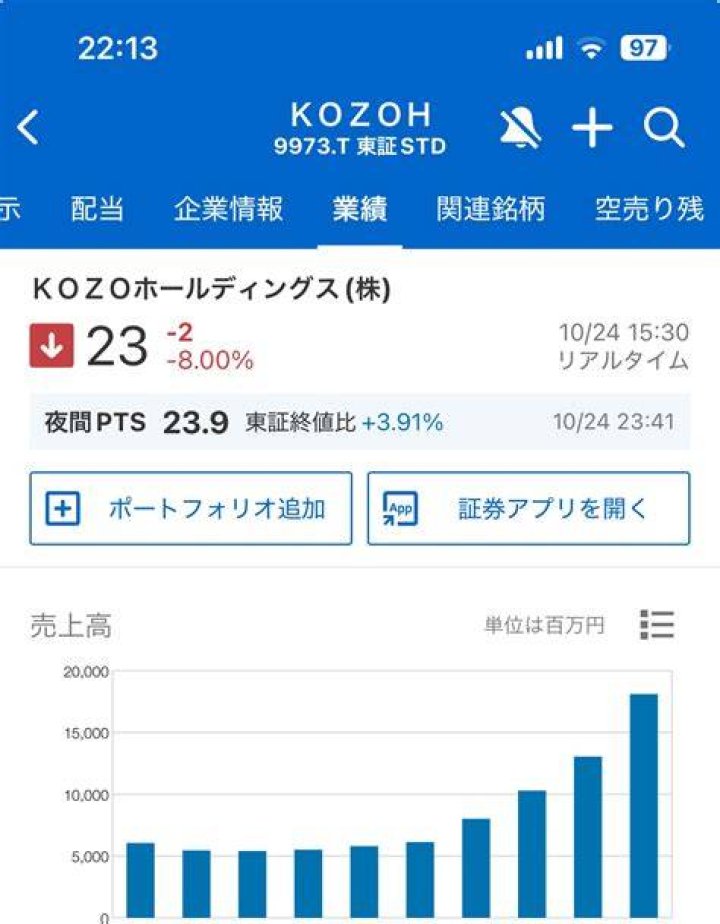The image size is (720, 924).
Task: Go back using the back arrow
Action: click(28, 127)
